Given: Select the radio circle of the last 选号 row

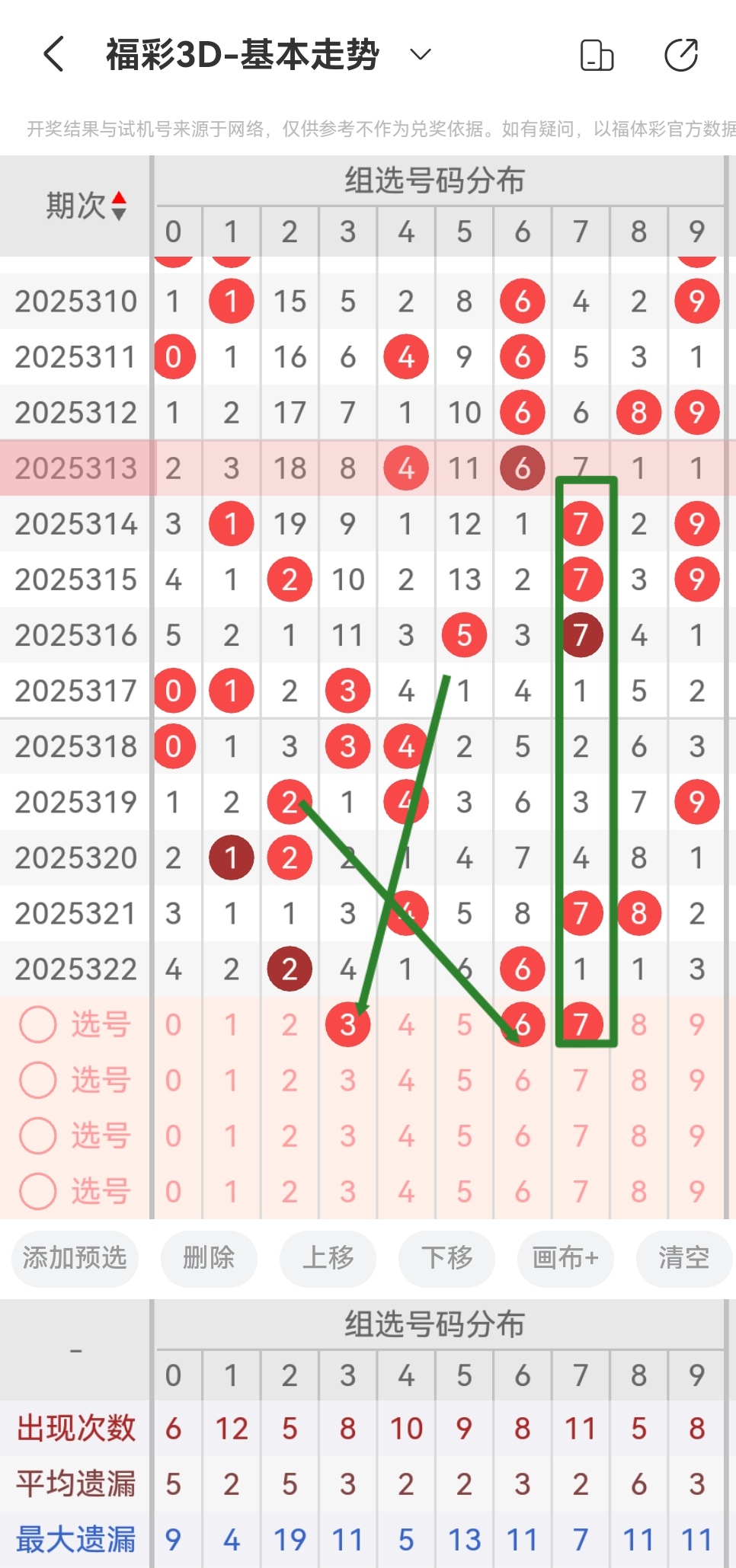Looking at the screenshot, I should point(37,1191).
